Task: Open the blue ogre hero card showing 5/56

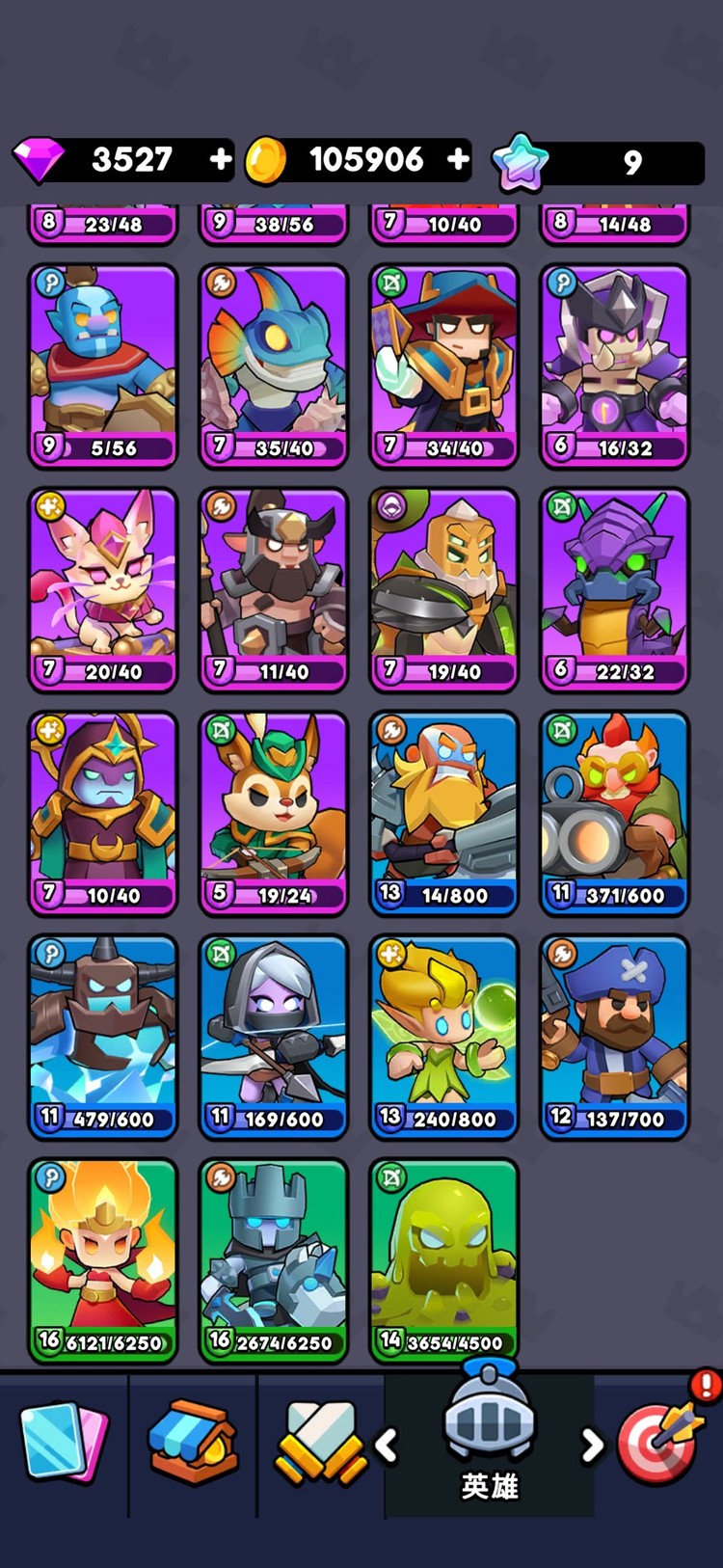Action: tap(103, 366)
